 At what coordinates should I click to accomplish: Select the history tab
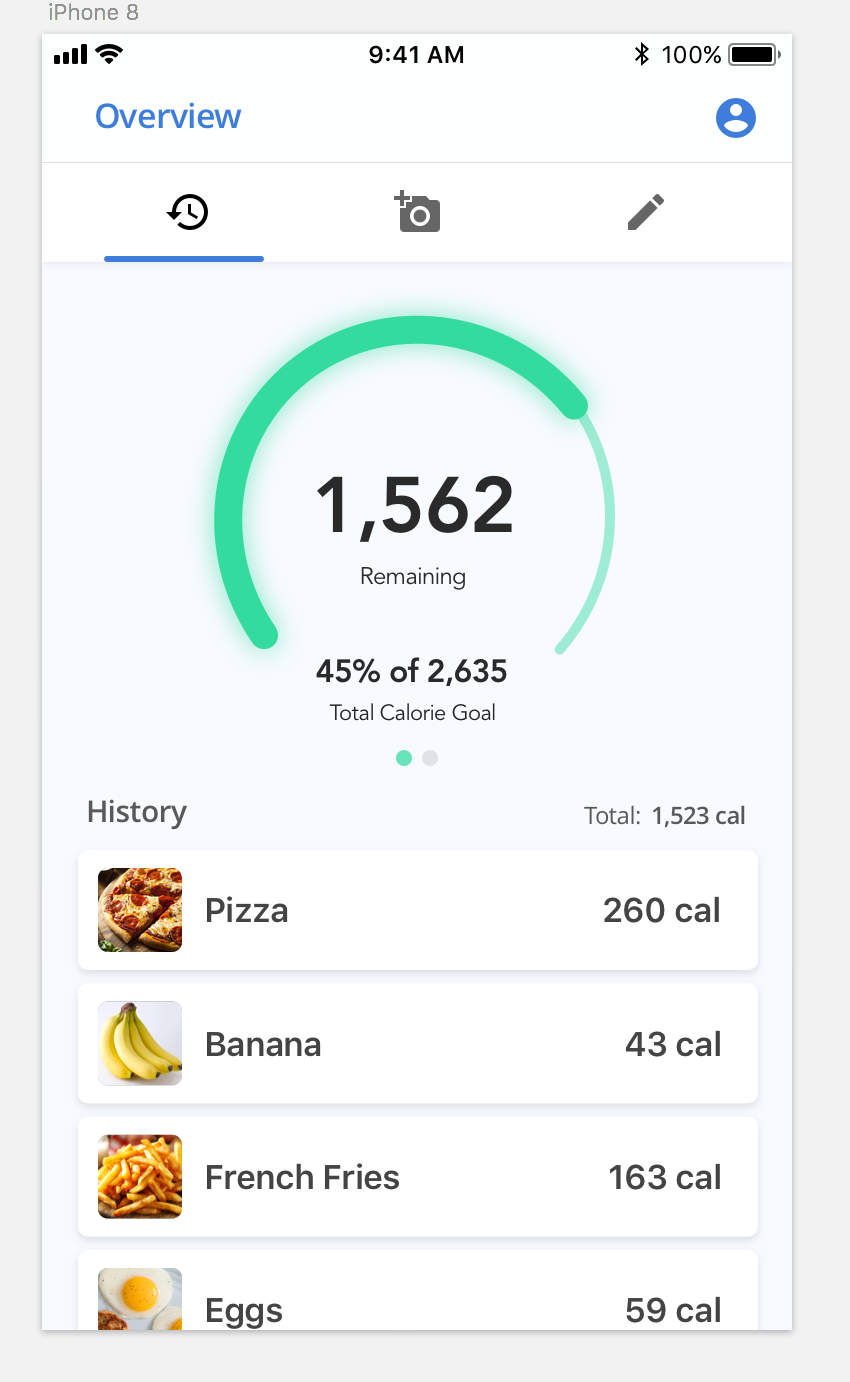pyautogui.click(x=187, y=212)
